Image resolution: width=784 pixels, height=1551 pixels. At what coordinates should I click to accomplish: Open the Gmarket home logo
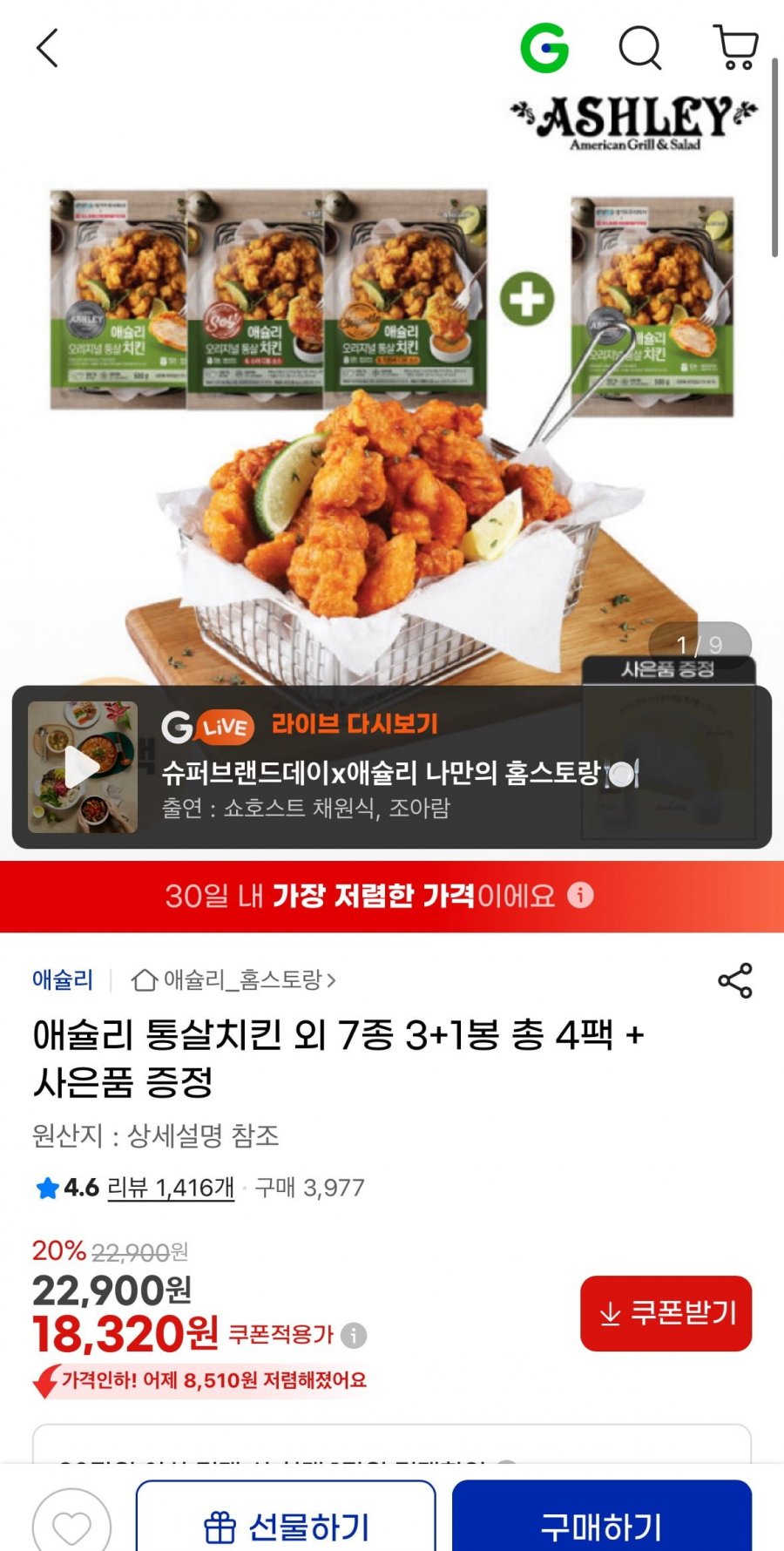(x=544, y=48)
